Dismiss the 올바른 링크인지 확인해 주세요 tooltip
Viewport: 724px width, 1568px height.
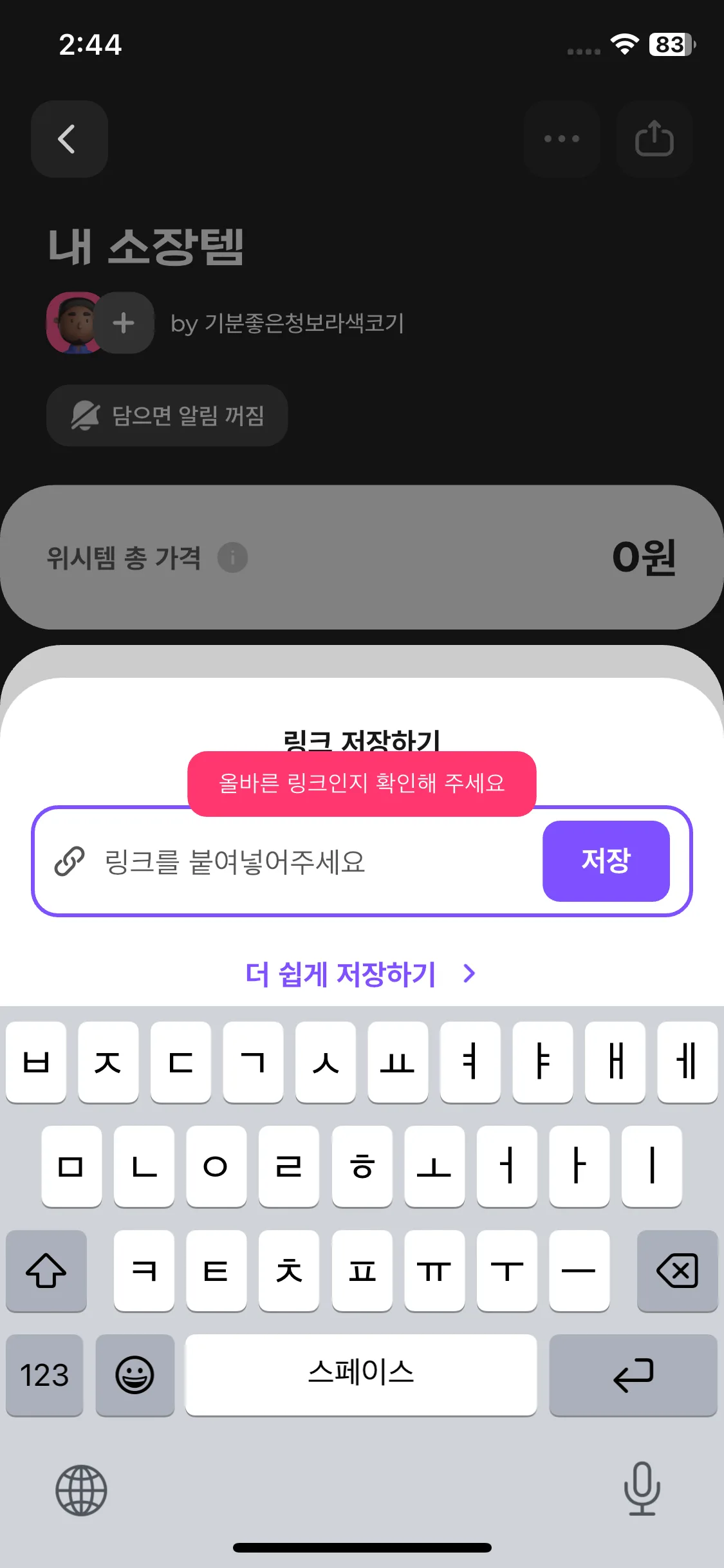point(360,783)
